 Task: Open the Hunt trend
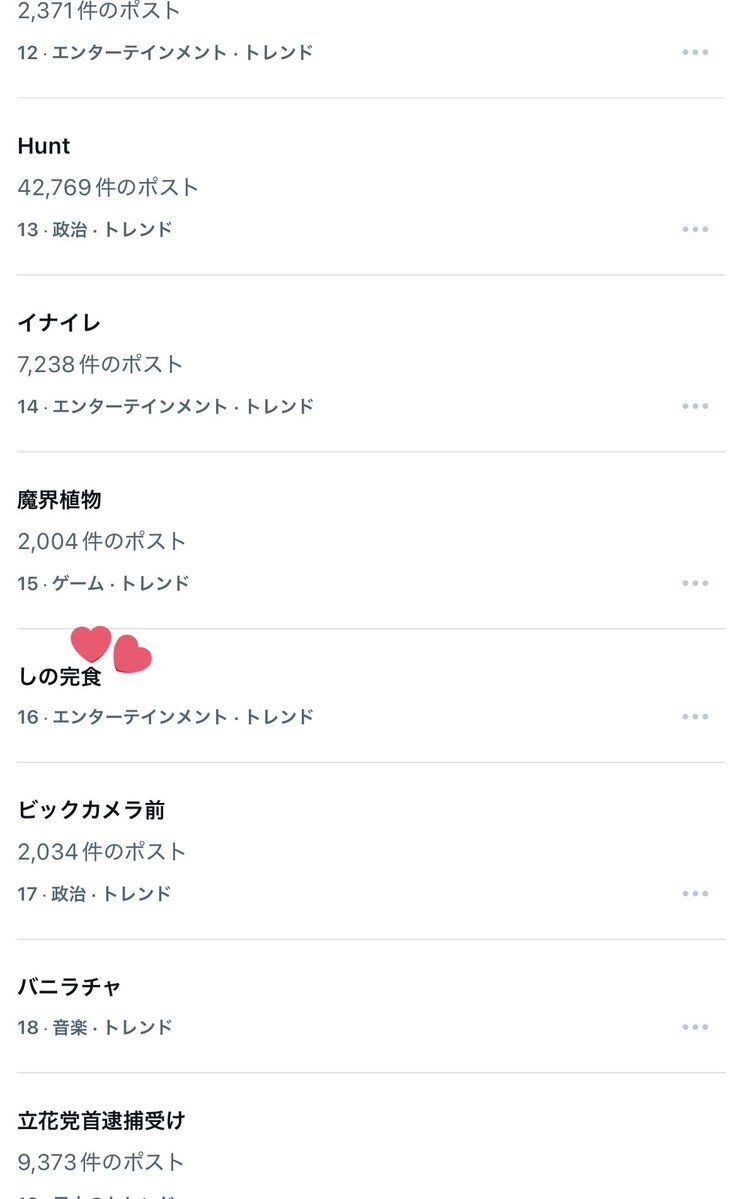[x=44, y=146]
